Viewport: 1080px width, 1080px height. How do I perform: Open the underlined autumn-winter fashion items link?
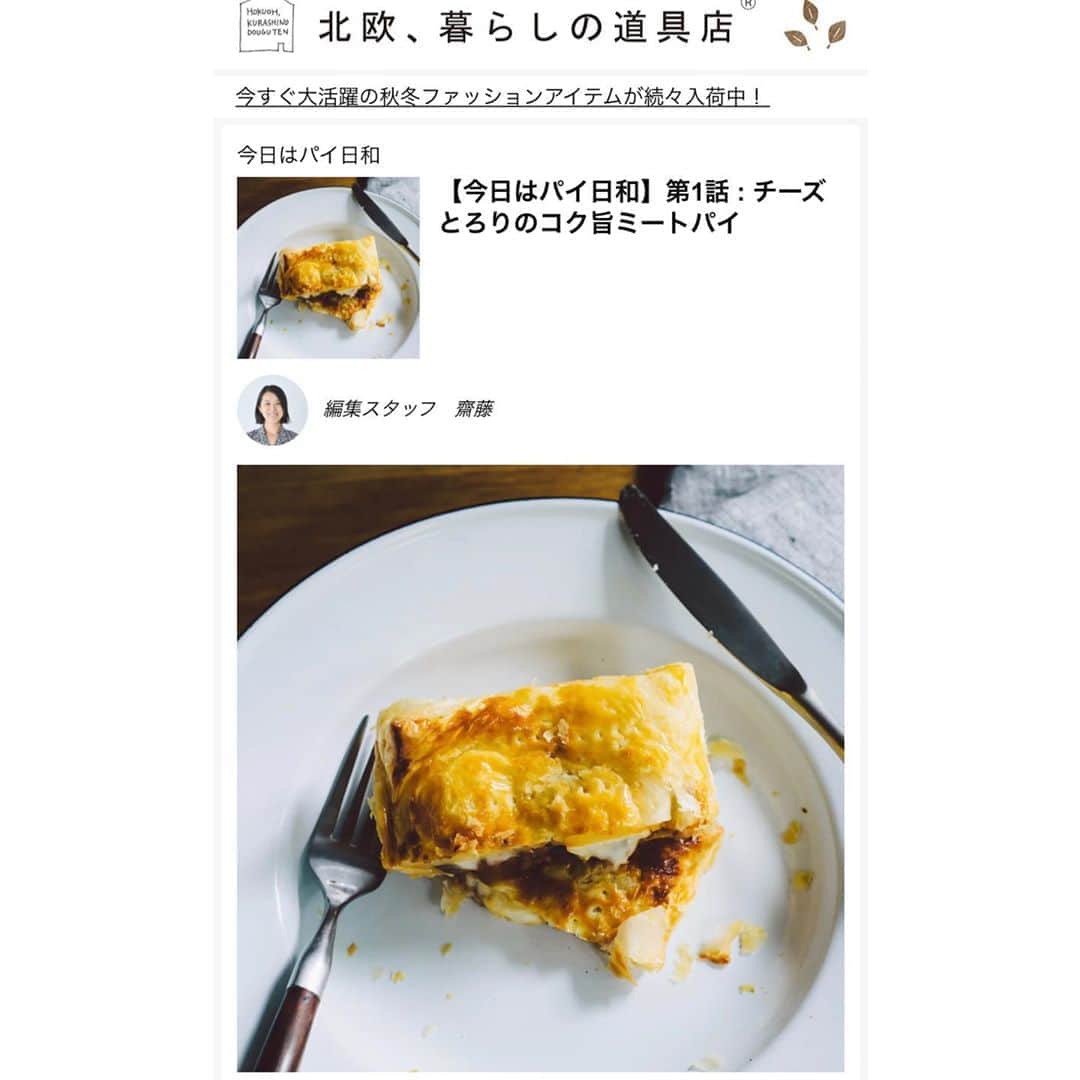click(502, 97)
